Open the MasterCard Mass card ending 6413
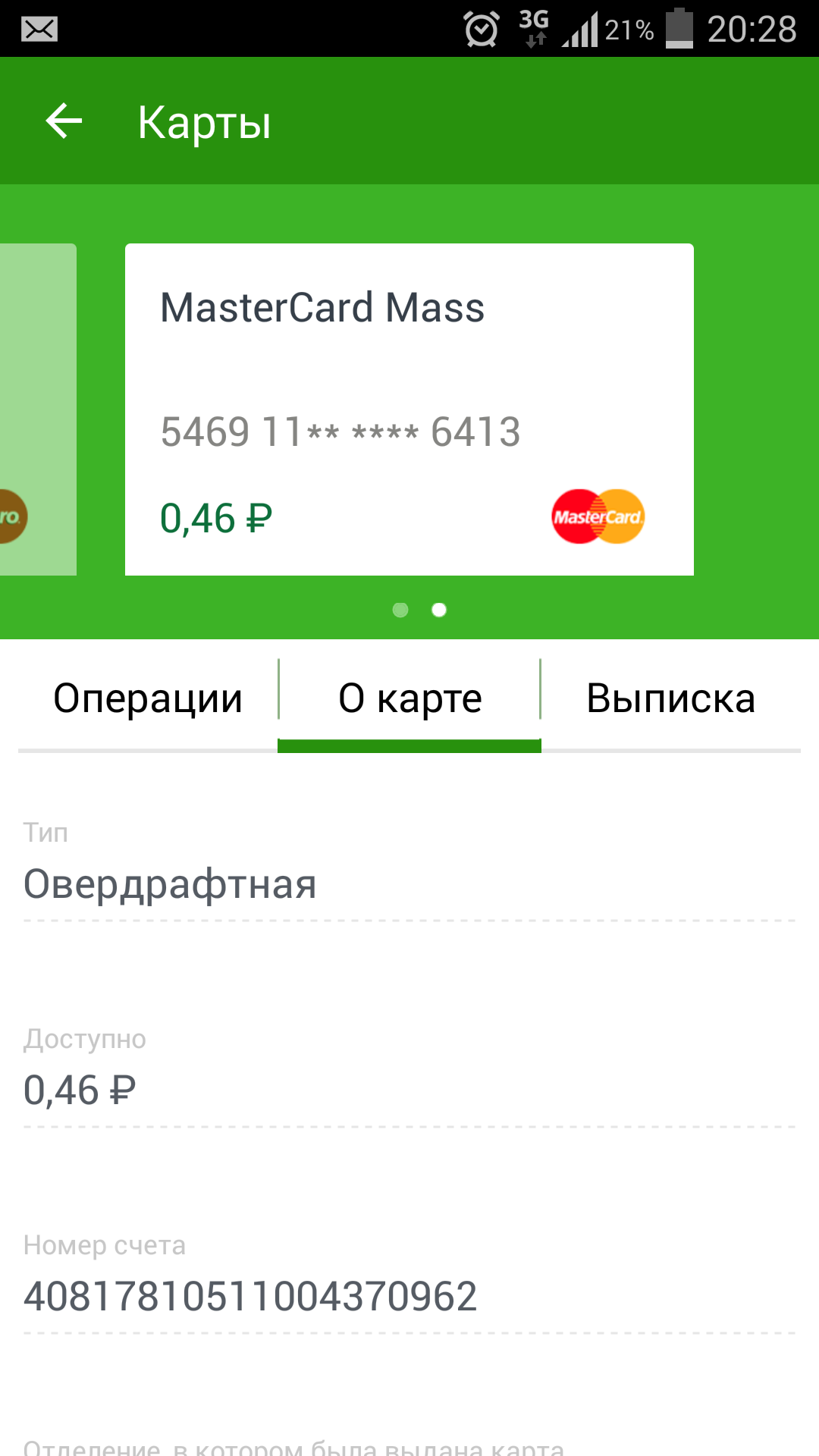Viewport: 819px width, 1456px height. (x=409, y=409)
